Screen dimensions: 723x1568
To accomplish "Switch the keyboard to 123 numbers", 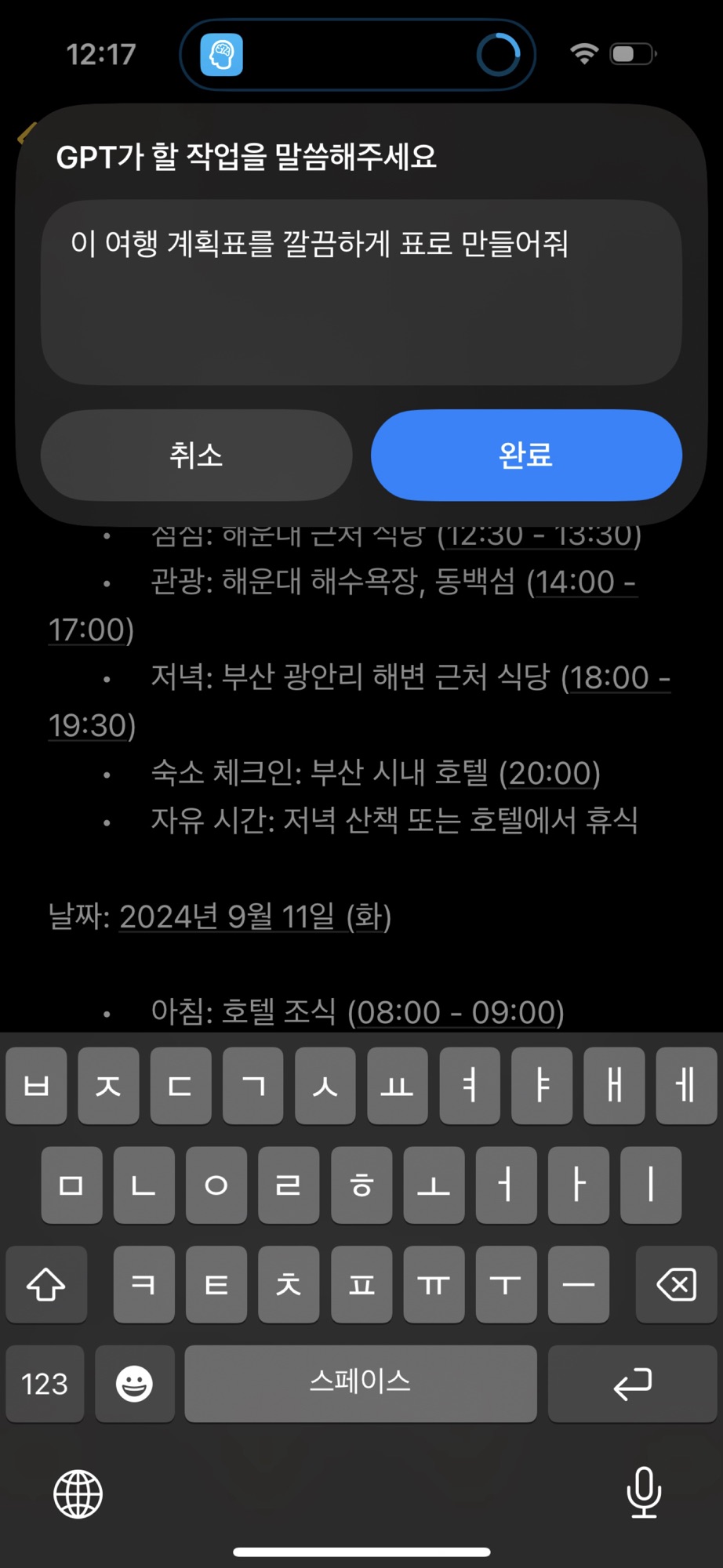I will tap(45, 1384).
